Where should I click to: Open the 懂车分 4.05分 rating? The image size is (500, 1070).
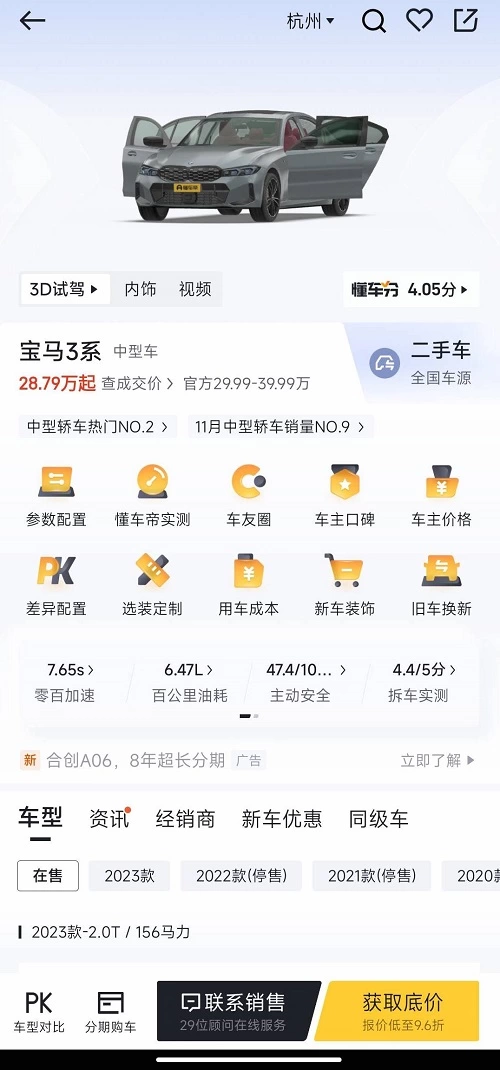pos(411,289)
